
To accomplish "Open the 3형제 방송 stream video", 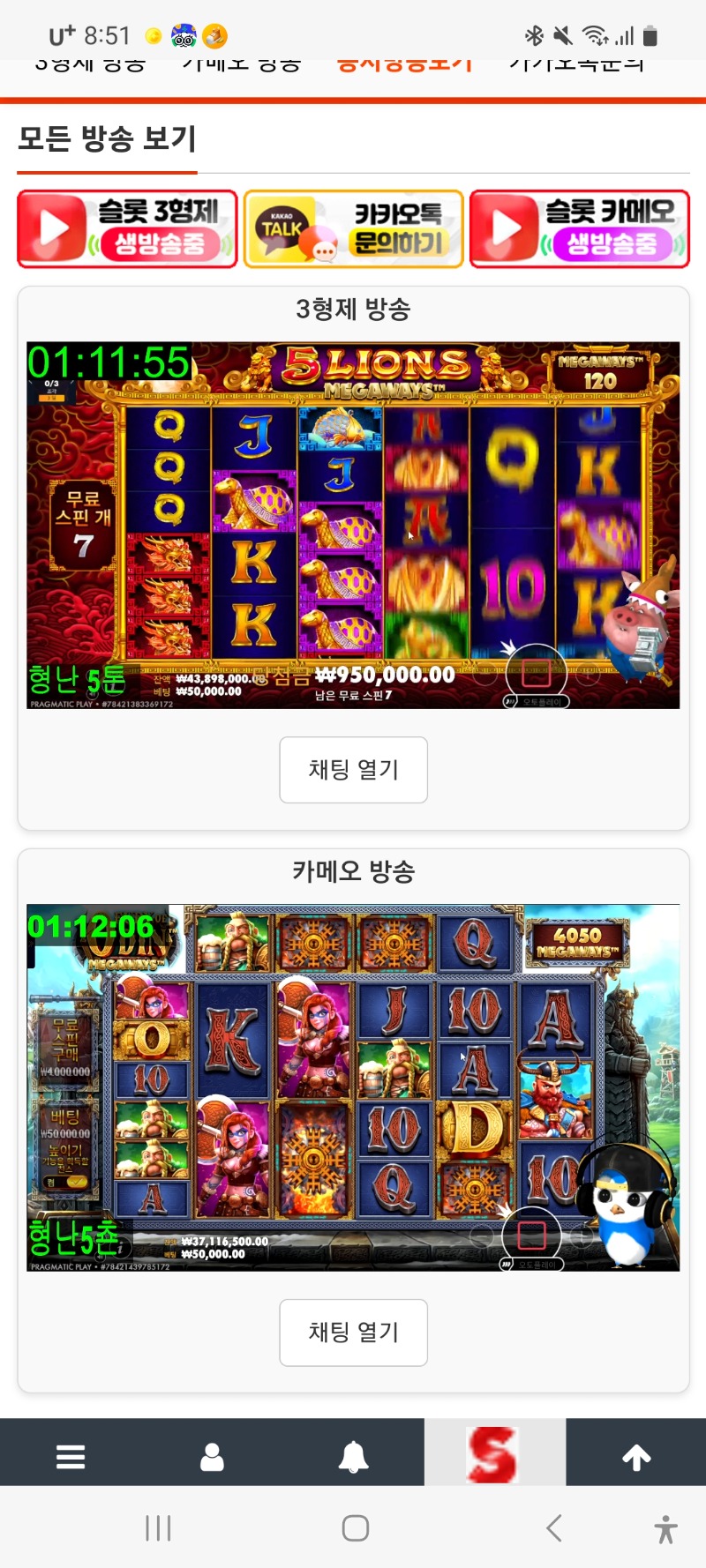I will point(353,525).
